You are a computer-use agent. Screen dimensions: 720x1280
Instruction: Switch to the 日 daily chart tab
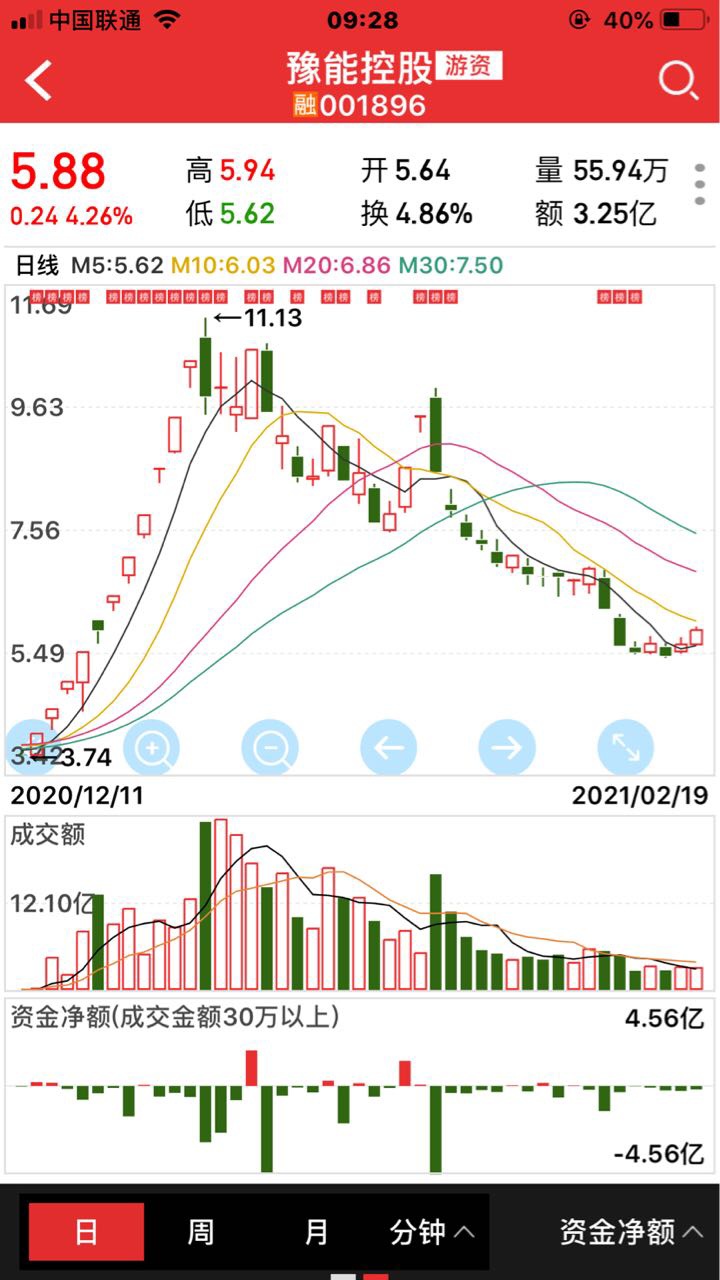[x=86, y=1231]
